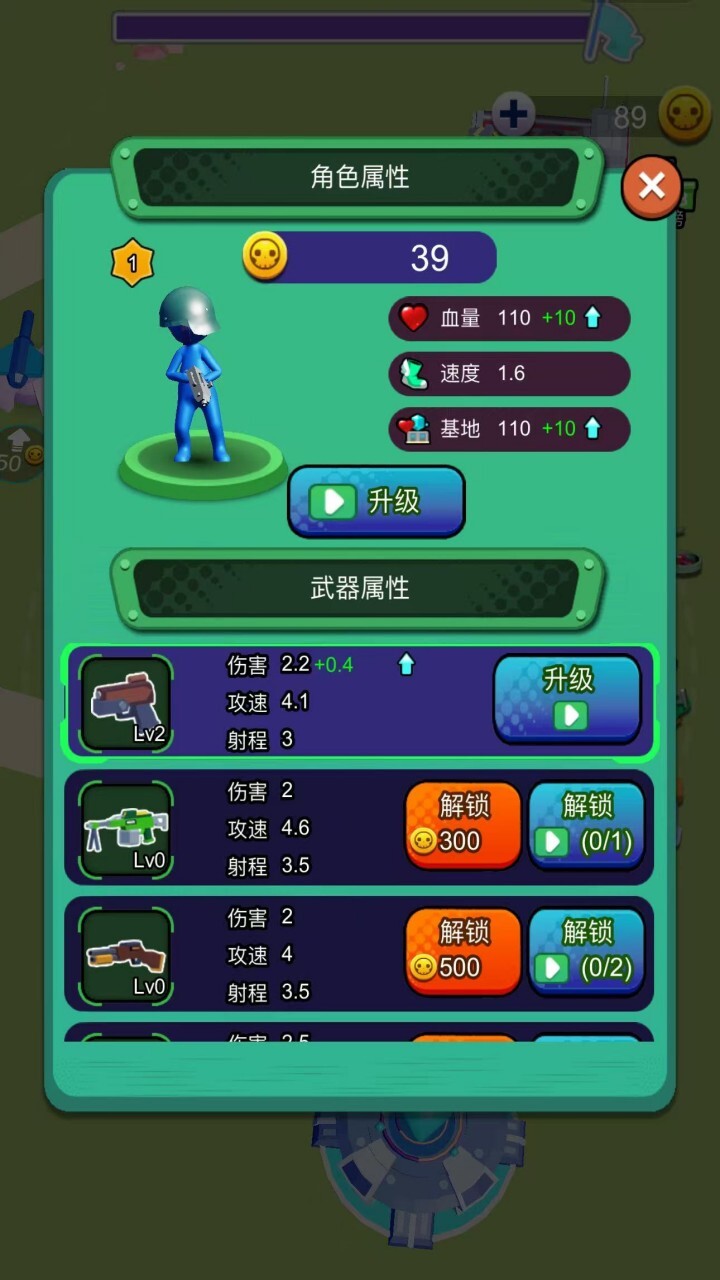Select the Lv2 pistol weapon row
This screenshot has height=1280, width=720.
pos(300,702)
